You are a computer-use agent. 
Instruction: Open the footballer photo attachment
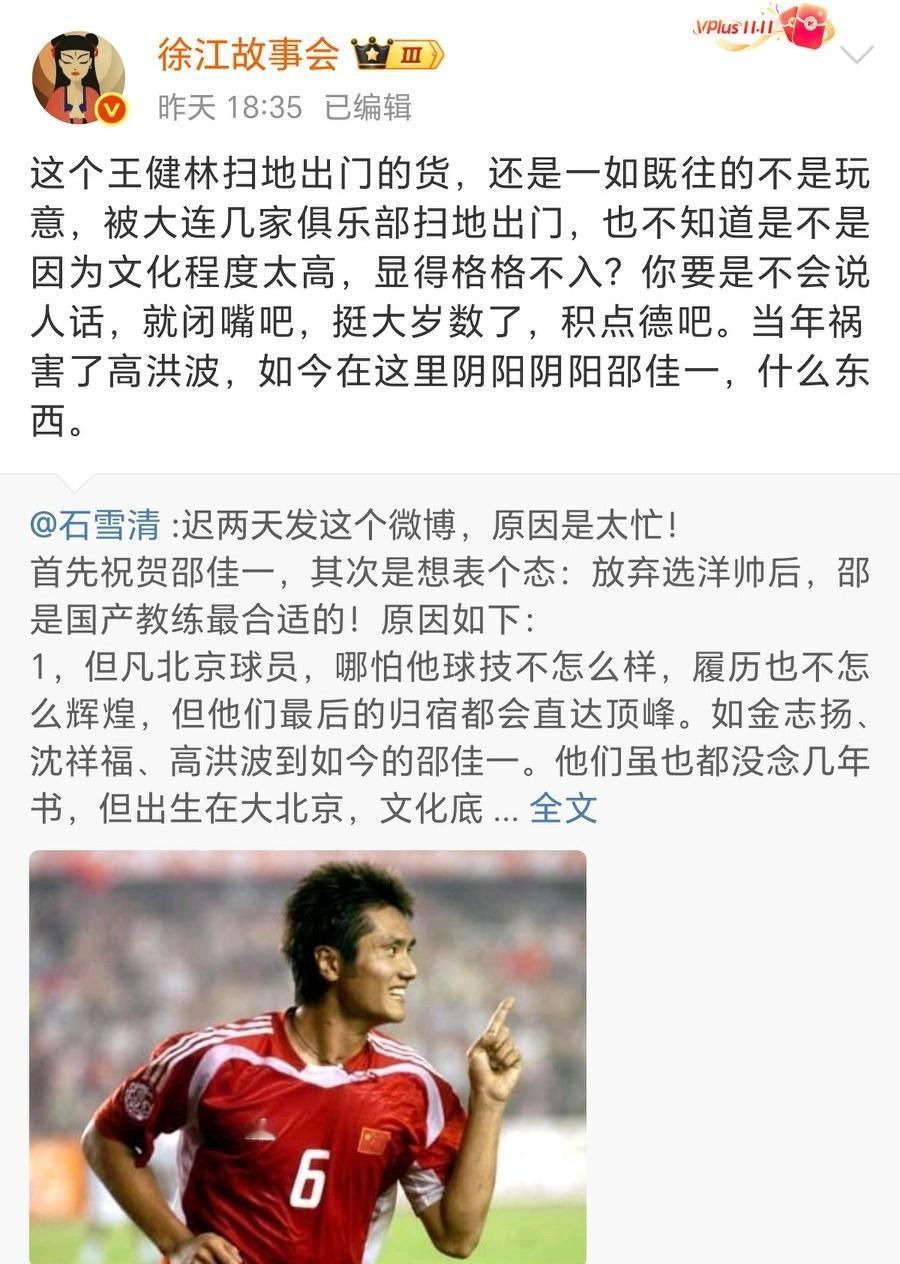coord(305,1055)
